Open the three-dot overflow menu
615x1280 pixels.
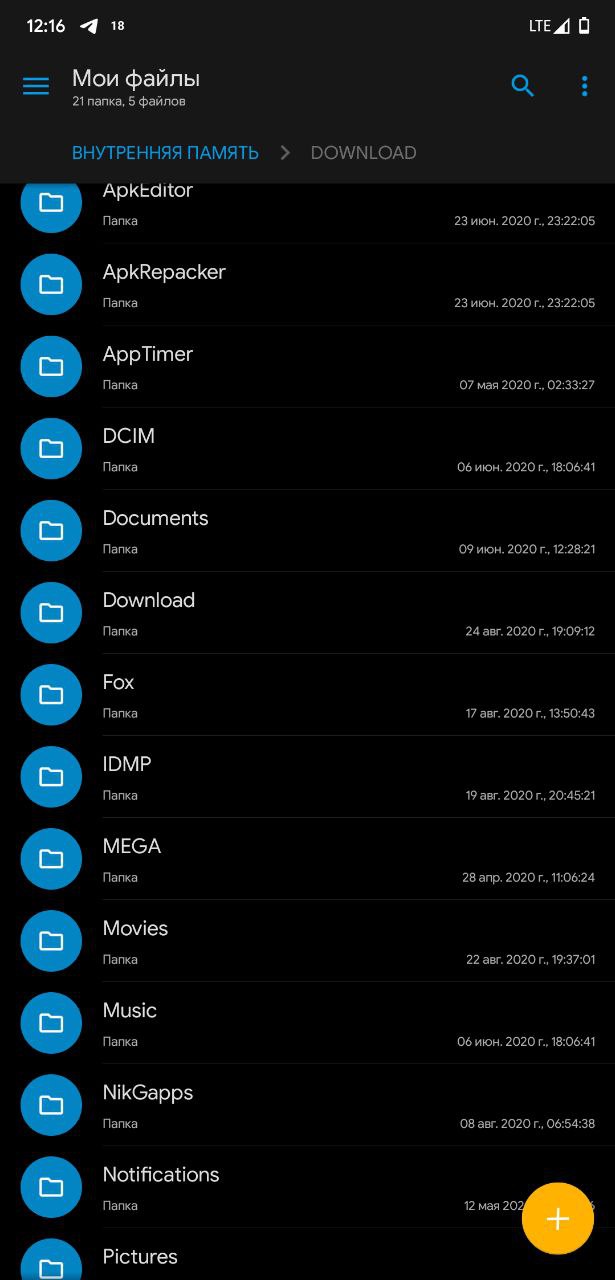(x=585, y=86)
